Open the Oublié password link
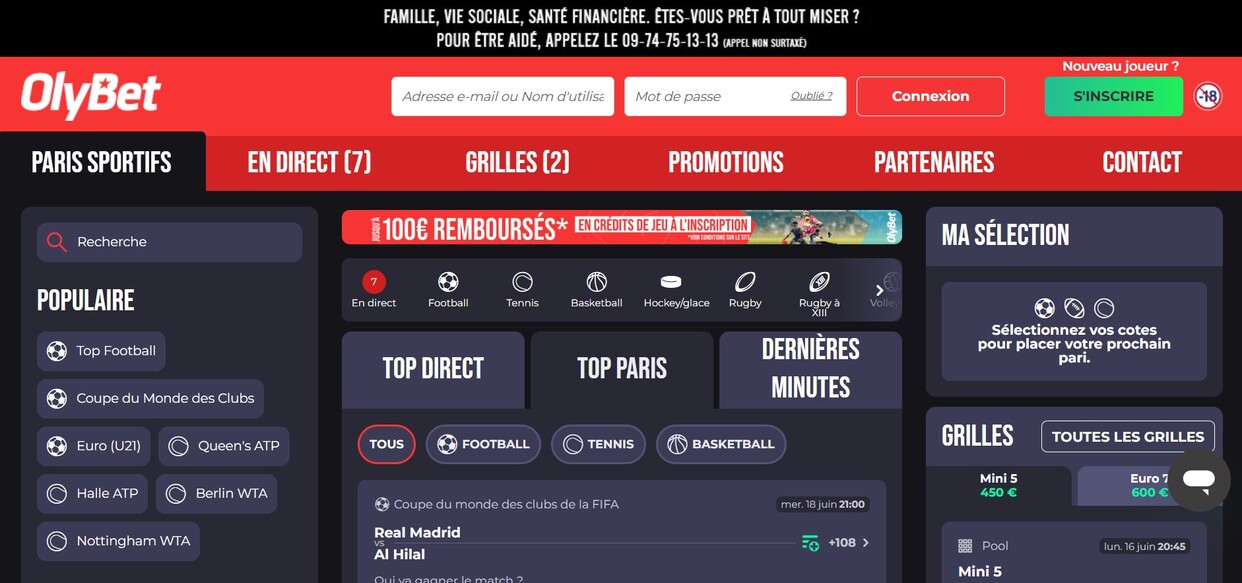The height and width of the screenshot is (583, 1242). tap(811, 96)
